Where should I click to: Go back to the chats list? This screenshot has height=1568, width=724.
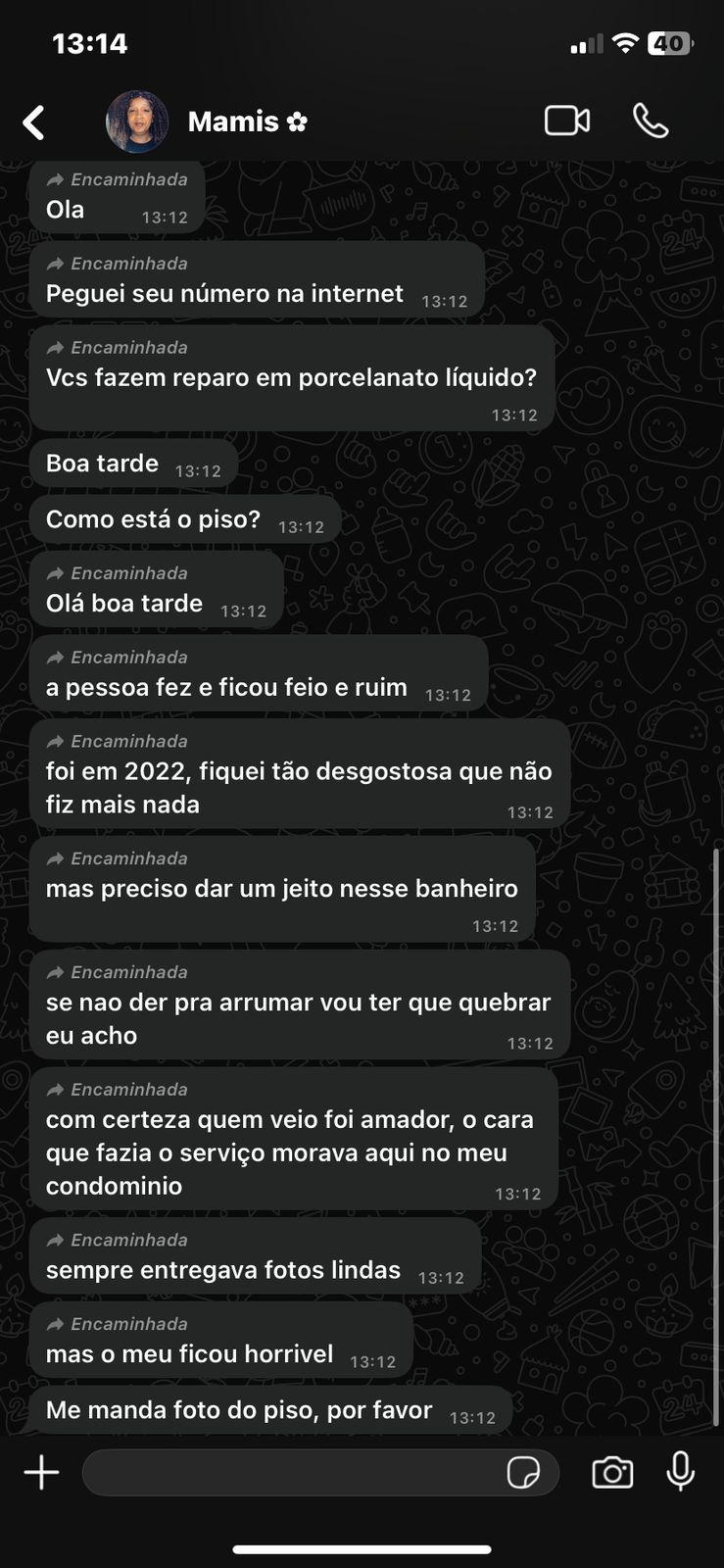pos(34,122)
